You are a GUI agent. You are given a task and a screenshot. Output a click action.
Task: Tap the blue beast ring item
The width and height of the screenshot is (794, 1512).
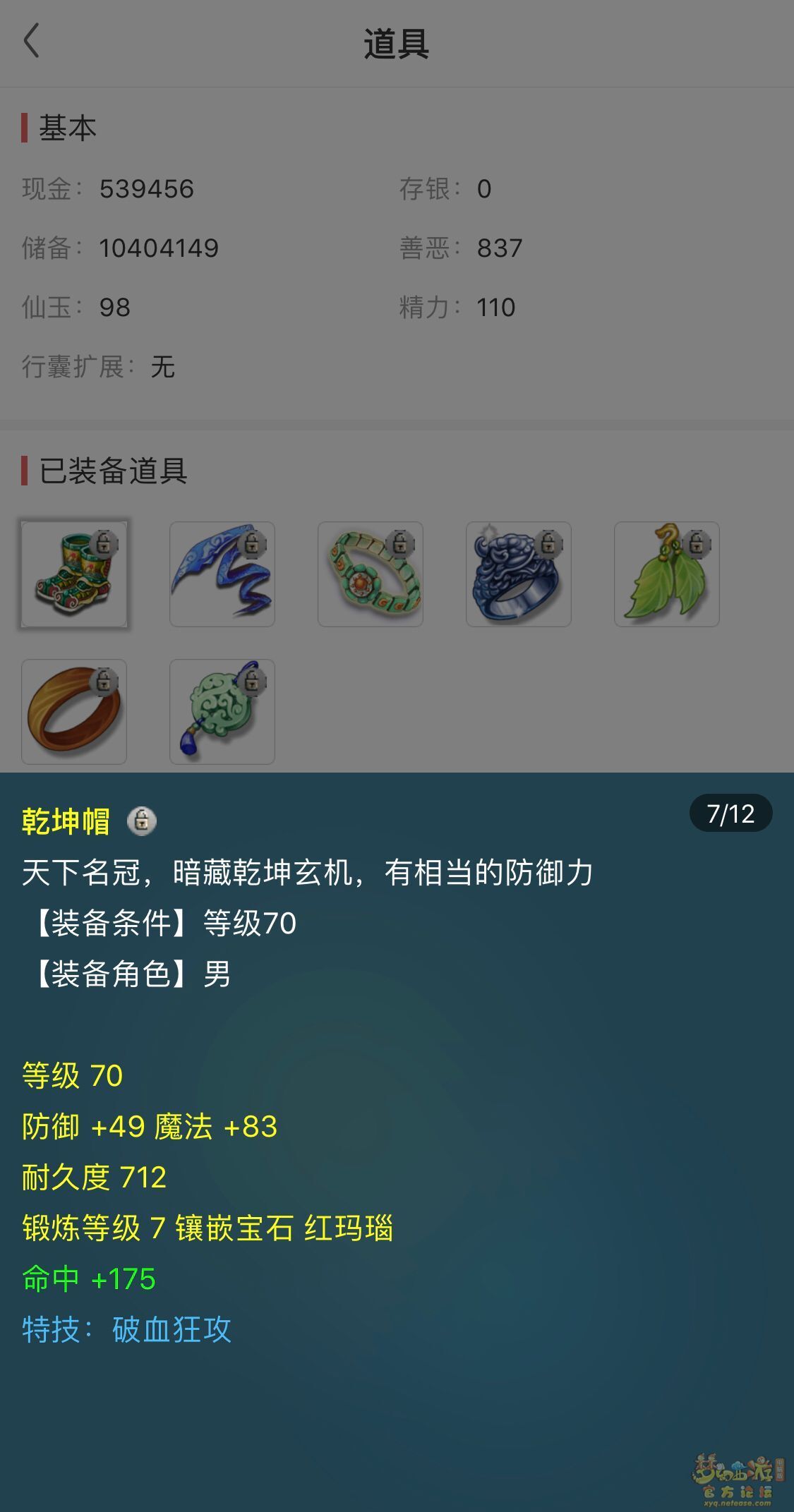pos(519,574)
